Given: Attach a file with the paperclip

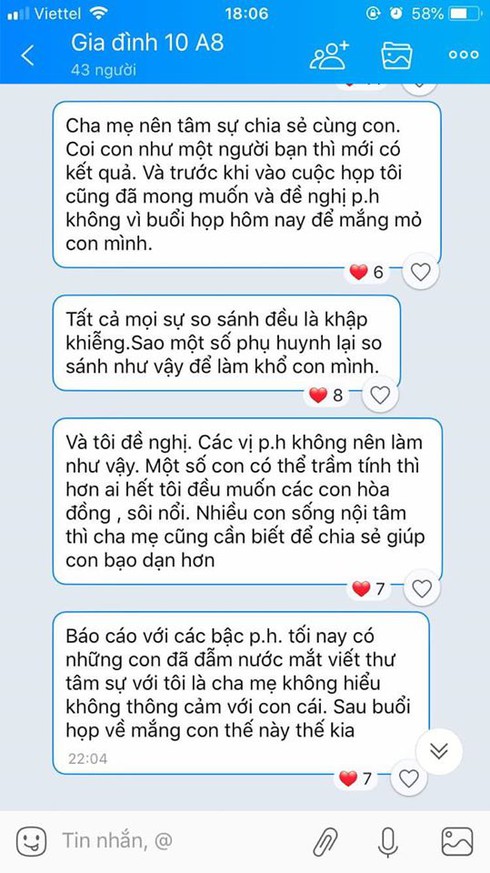Looking at the screenshot, I should pos(326,841).
